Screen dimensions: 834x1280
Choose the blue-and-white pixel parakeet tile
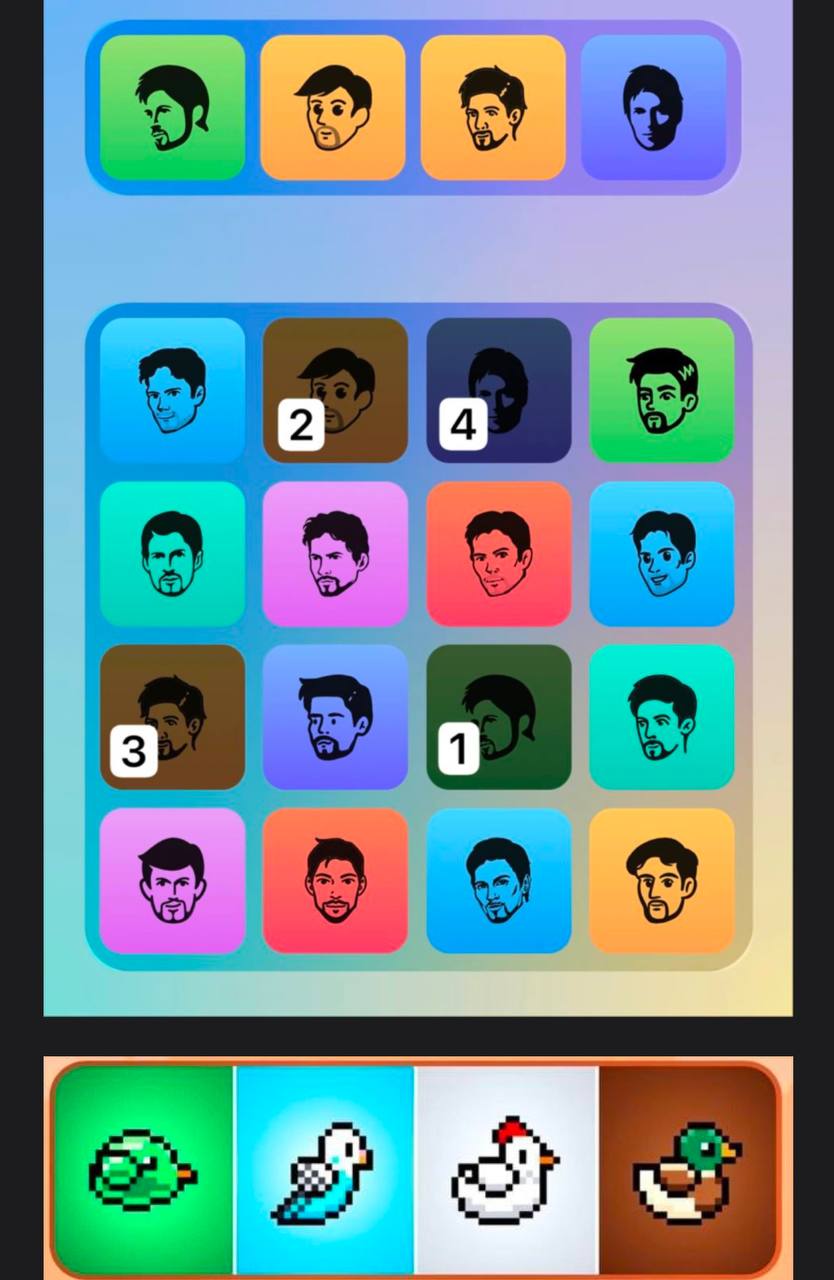(x=325, y=1169)
